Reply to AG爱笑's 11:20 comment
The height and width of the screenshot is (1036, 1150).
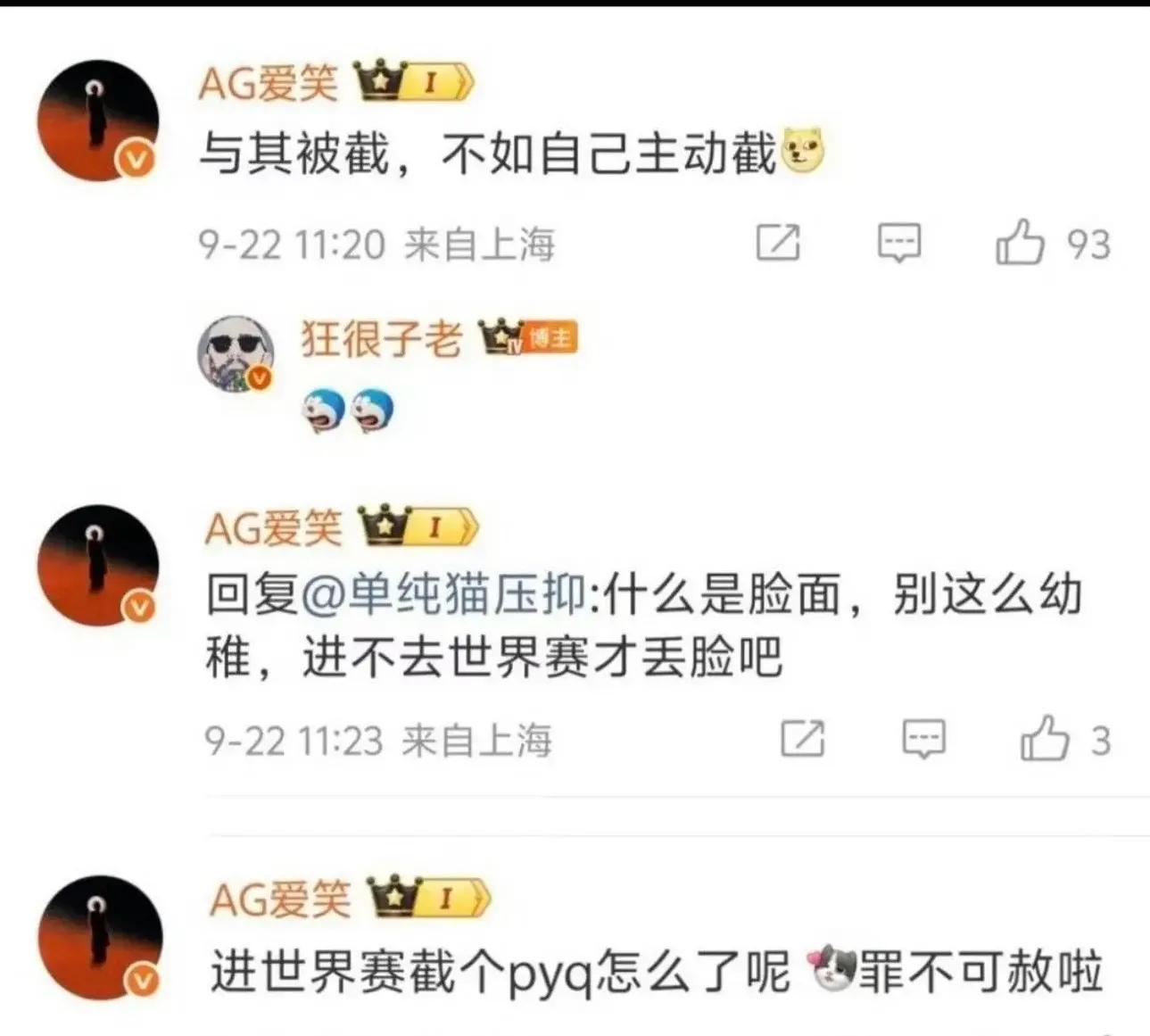click(x=898, y=242)
